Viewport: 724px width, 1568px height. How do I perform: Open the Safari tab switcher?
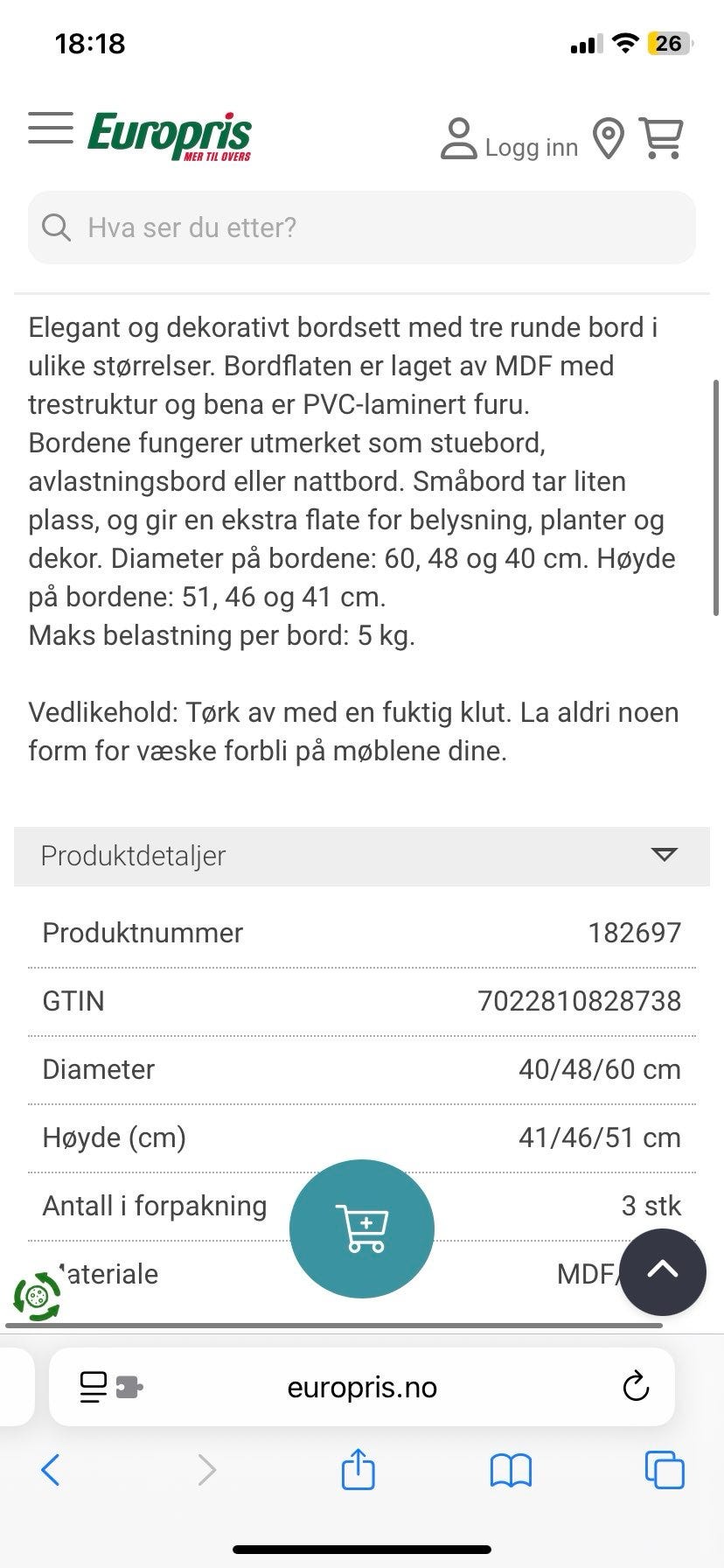[x=665, y=1471]
